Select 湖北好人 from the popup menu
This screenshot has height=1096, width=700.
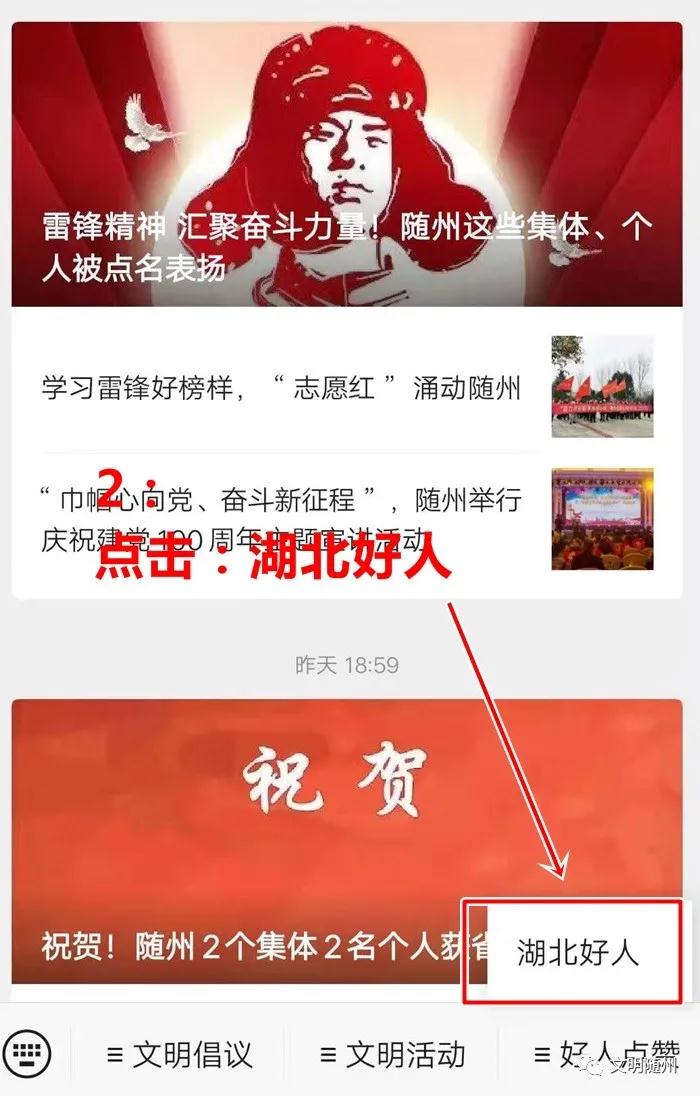pos(577,952)
